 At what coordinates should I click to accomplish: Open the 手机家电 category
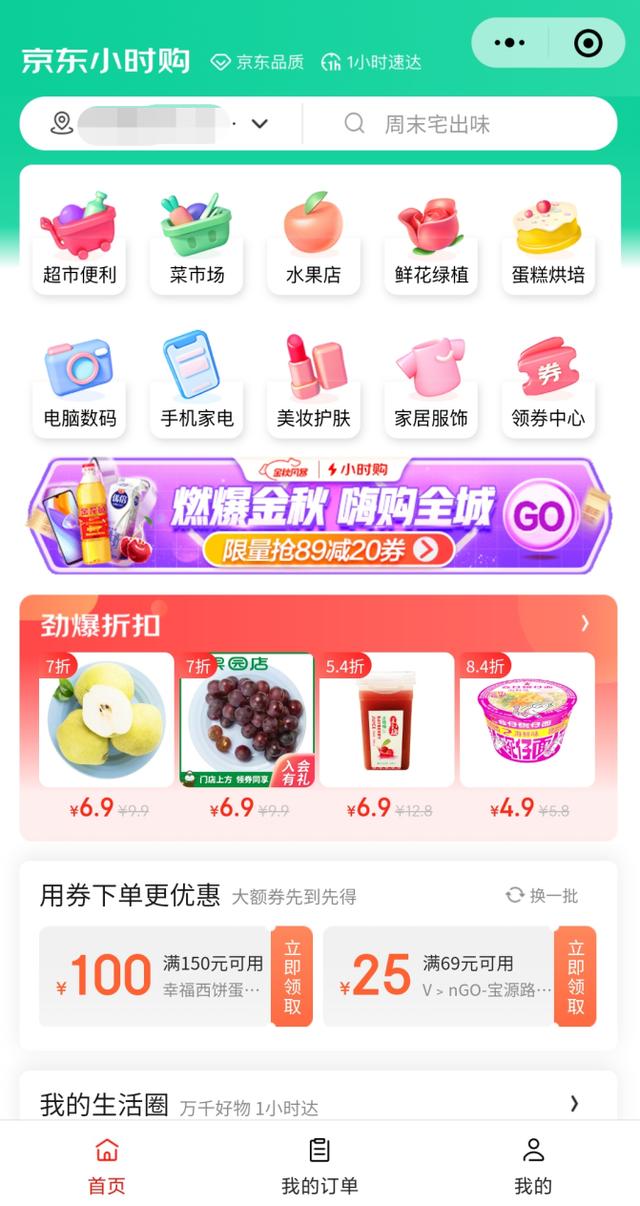click(x=197, y=384)
